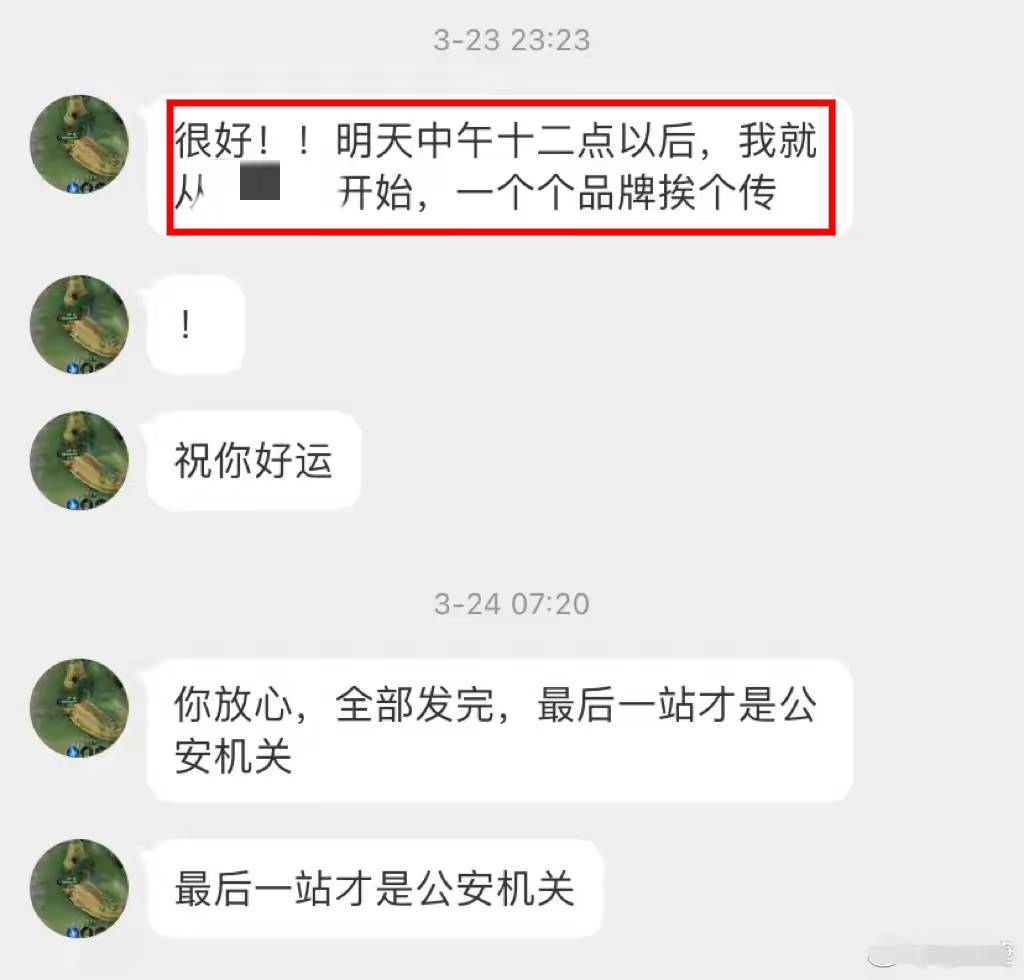Screen dimensions: 1024x980
Task: Tap the avatar beside the "你放心,全部发完" message
Action: tap(79, 708)
